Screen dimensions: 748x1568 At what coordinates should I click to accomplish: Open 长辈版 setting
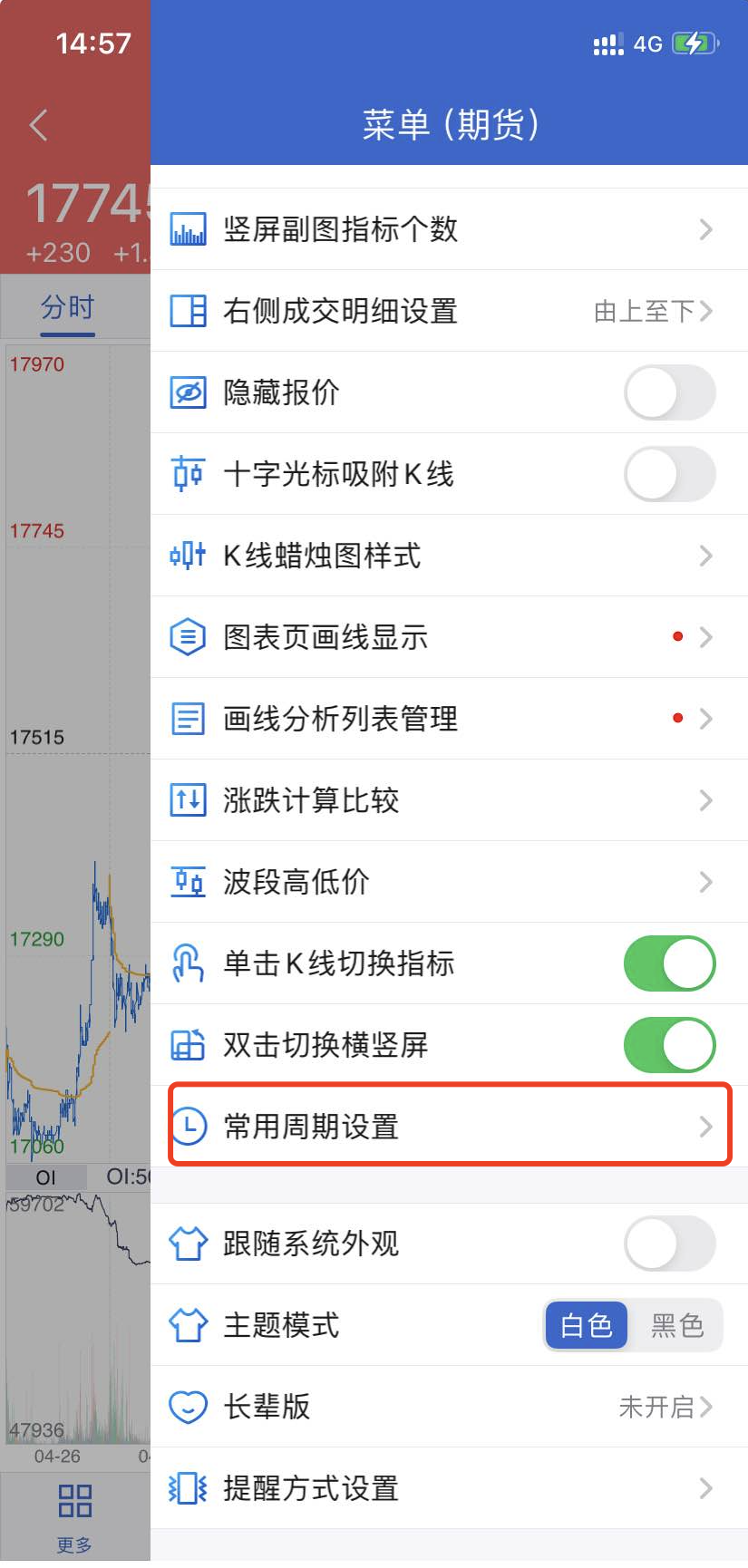pos(449,1407)
